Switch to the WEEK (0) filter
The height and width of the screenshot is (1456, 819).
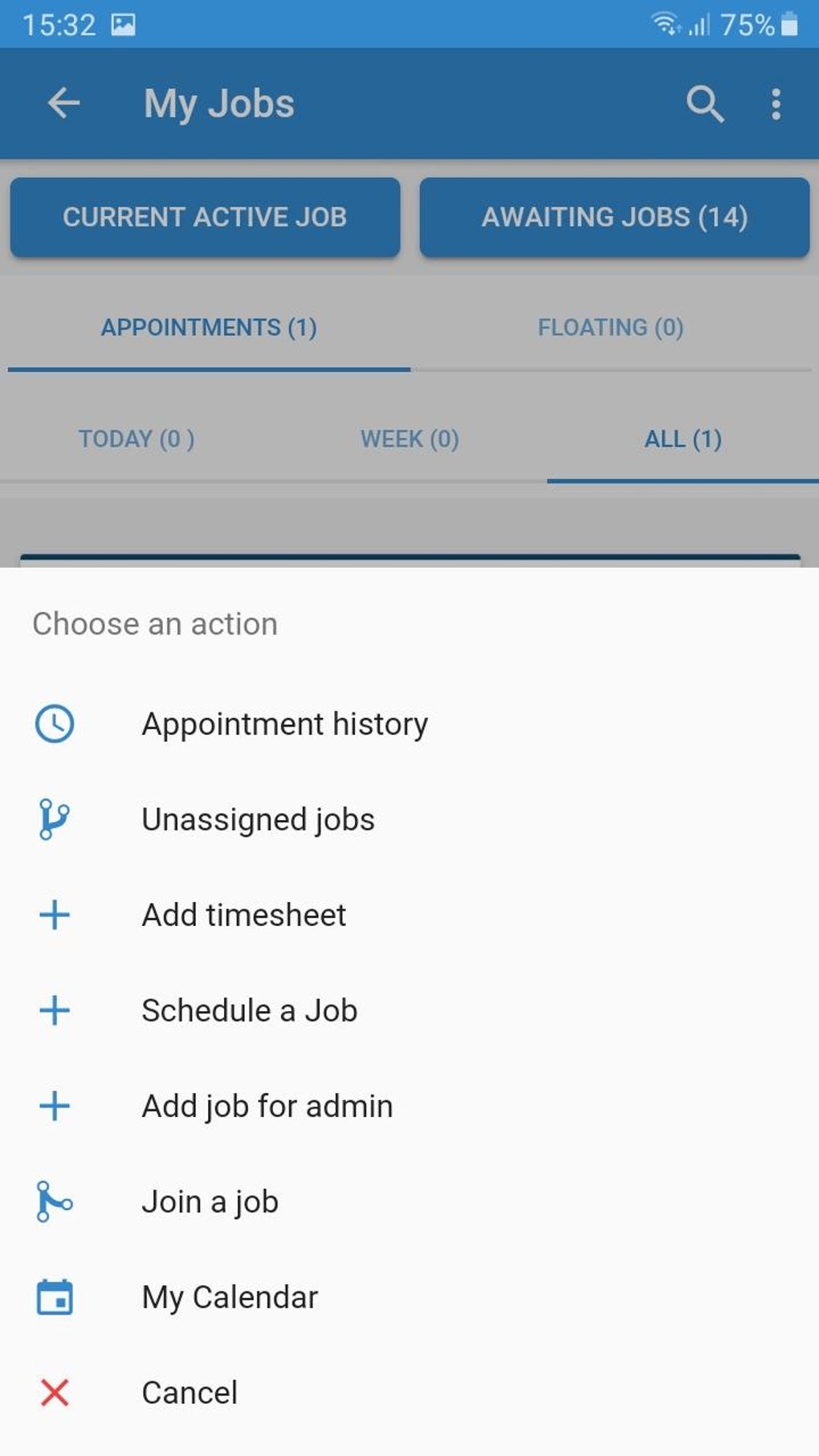409,439
